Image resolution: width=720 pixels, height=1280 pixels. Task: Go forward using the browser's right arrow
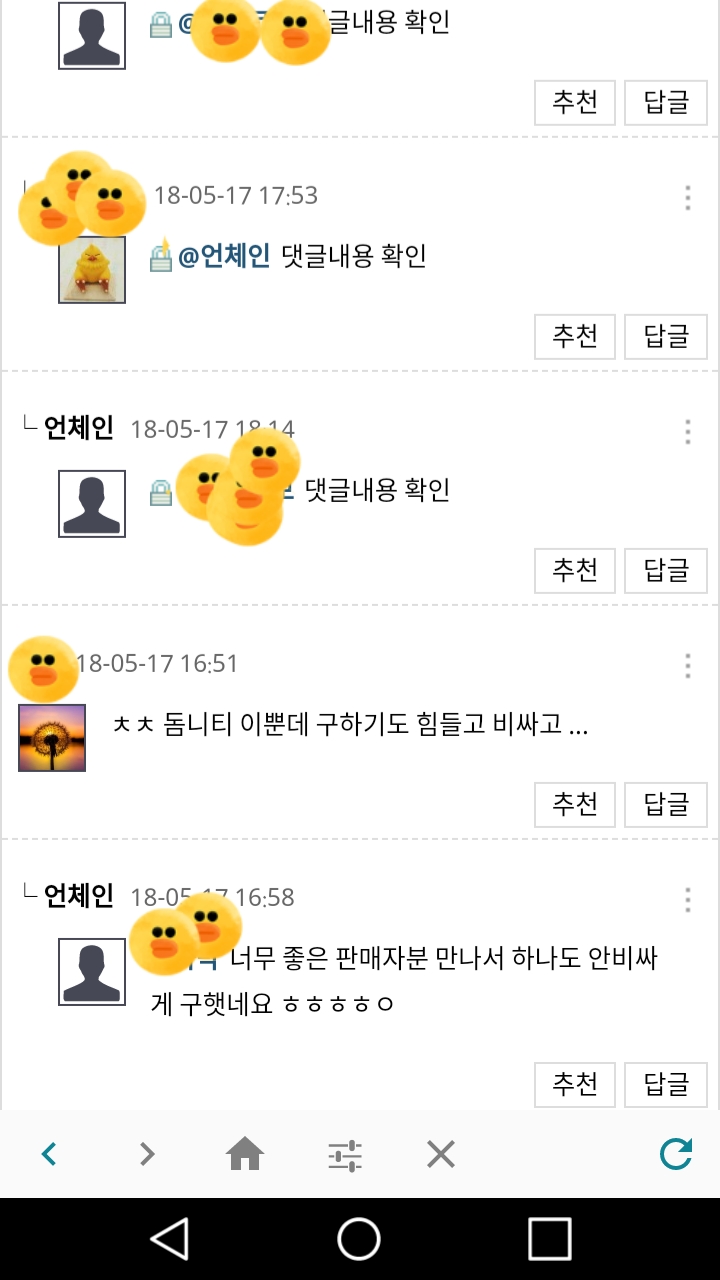click(147, 1155)
